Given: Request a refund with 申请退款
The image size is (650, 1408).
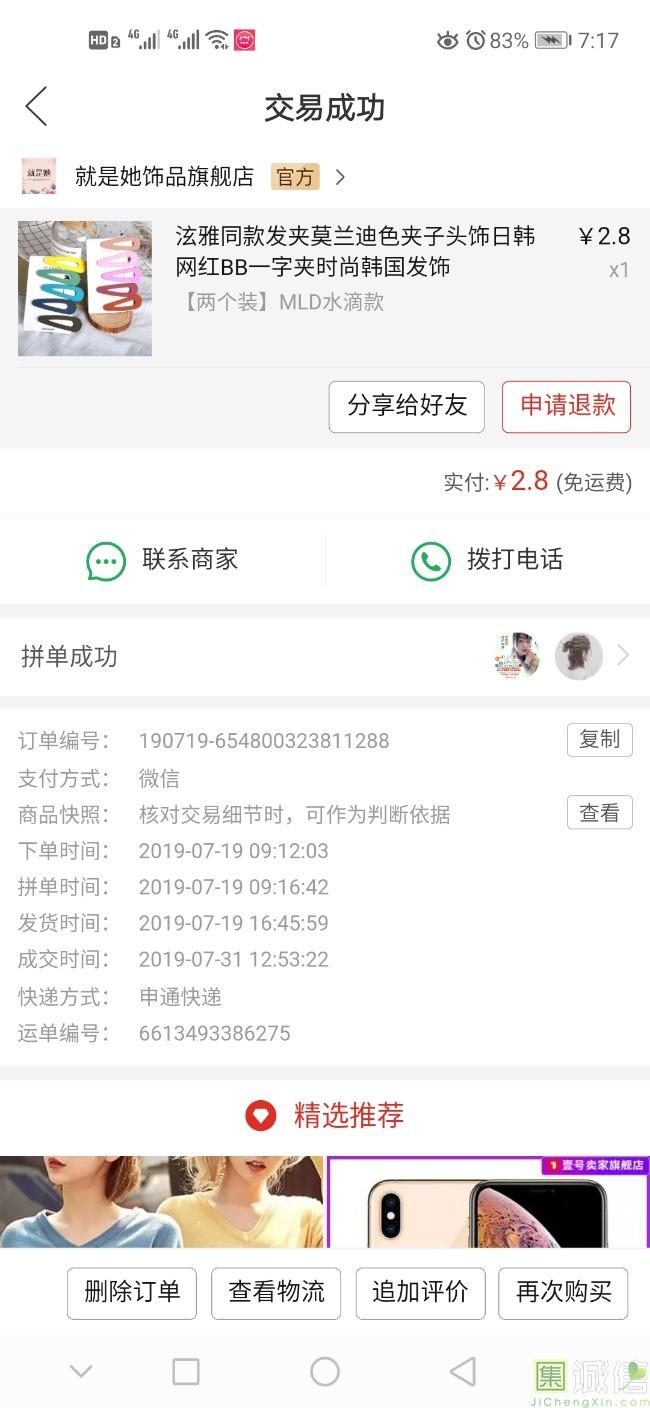Looking at the screenshot, I should (566, 406).
